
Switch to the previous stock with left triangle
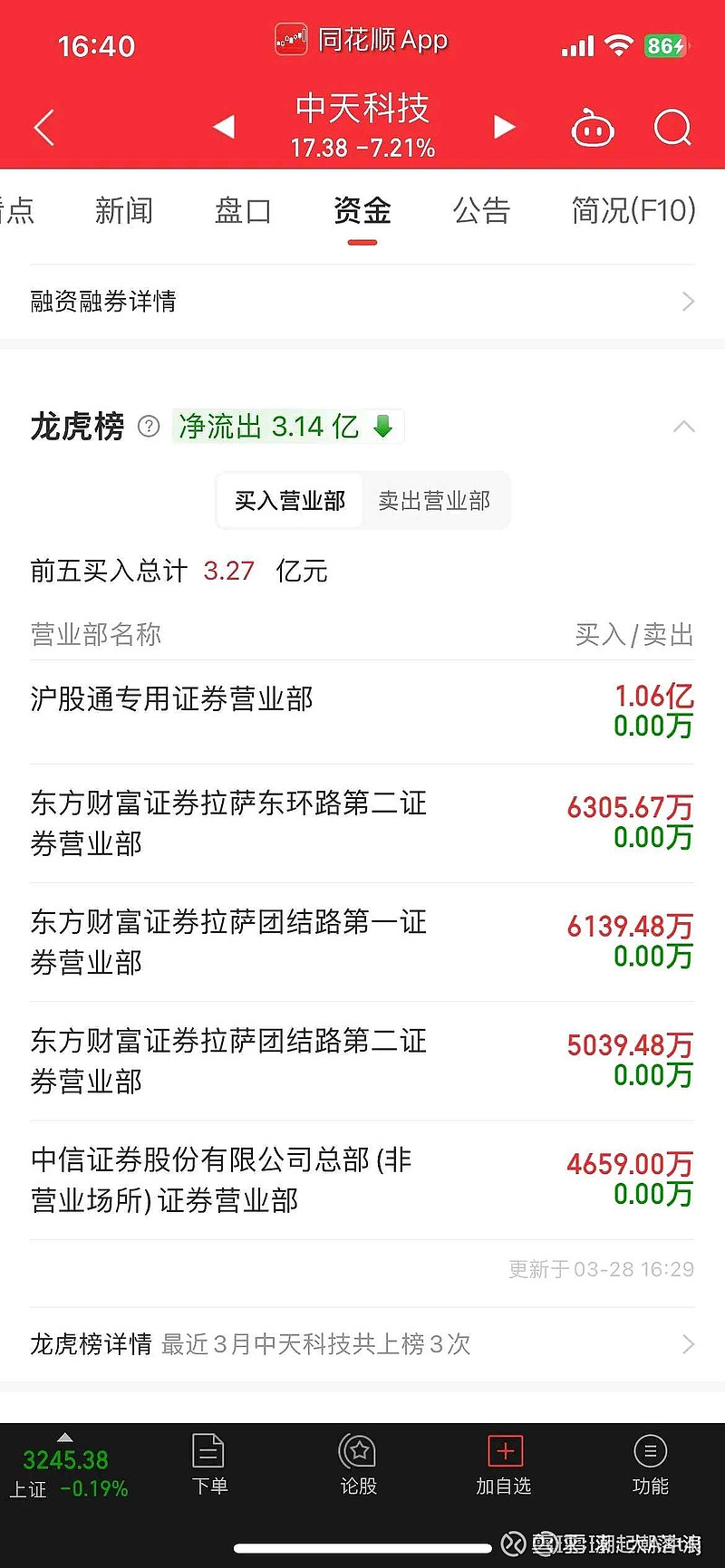(224, 127)
